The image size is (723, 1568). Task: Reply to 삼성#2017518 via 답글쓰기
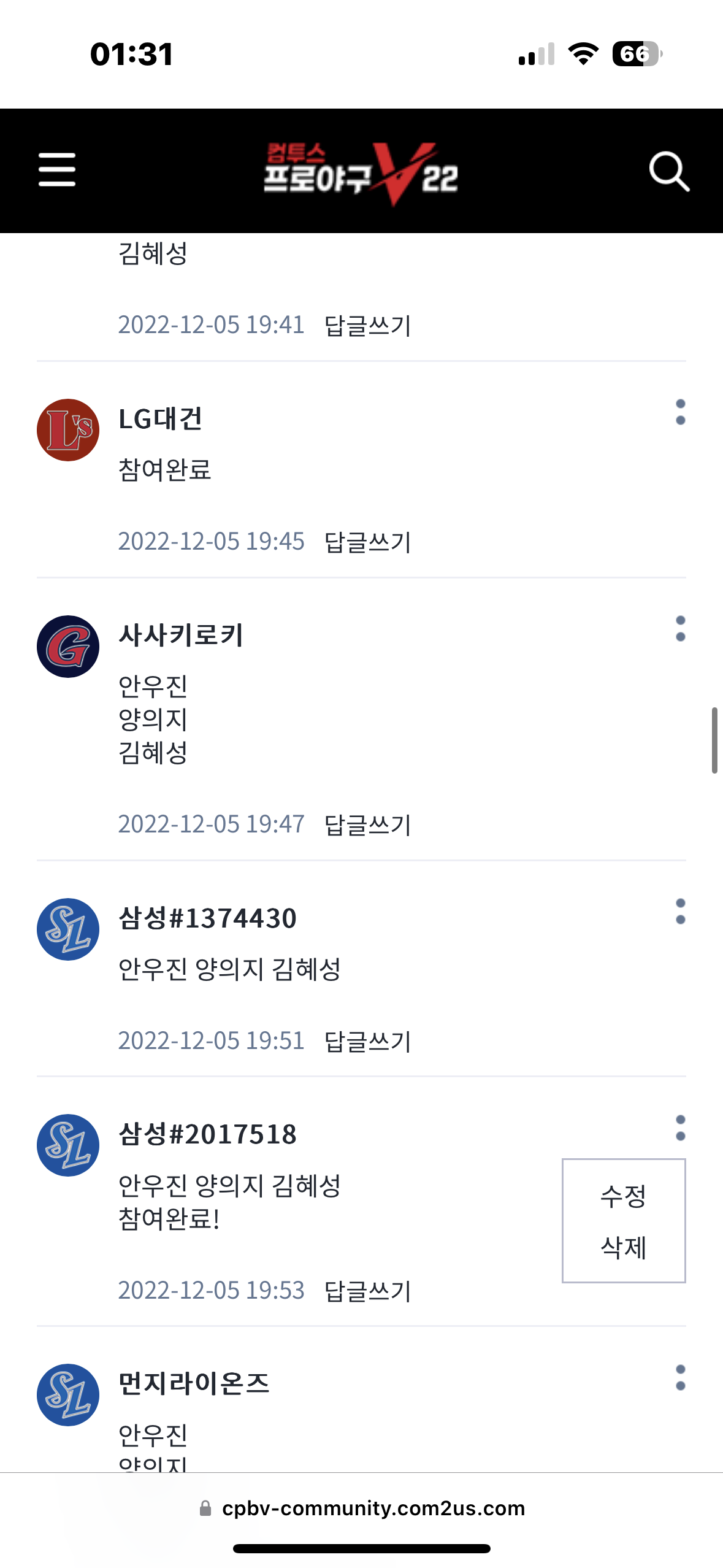tap(367, 1291)
